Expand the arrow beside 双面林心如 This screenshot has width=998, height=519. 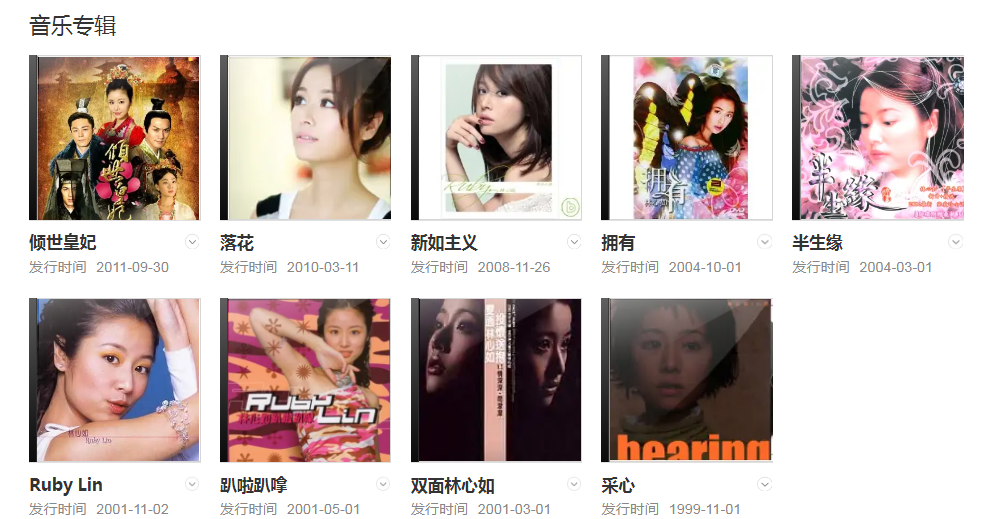(574, 485)
